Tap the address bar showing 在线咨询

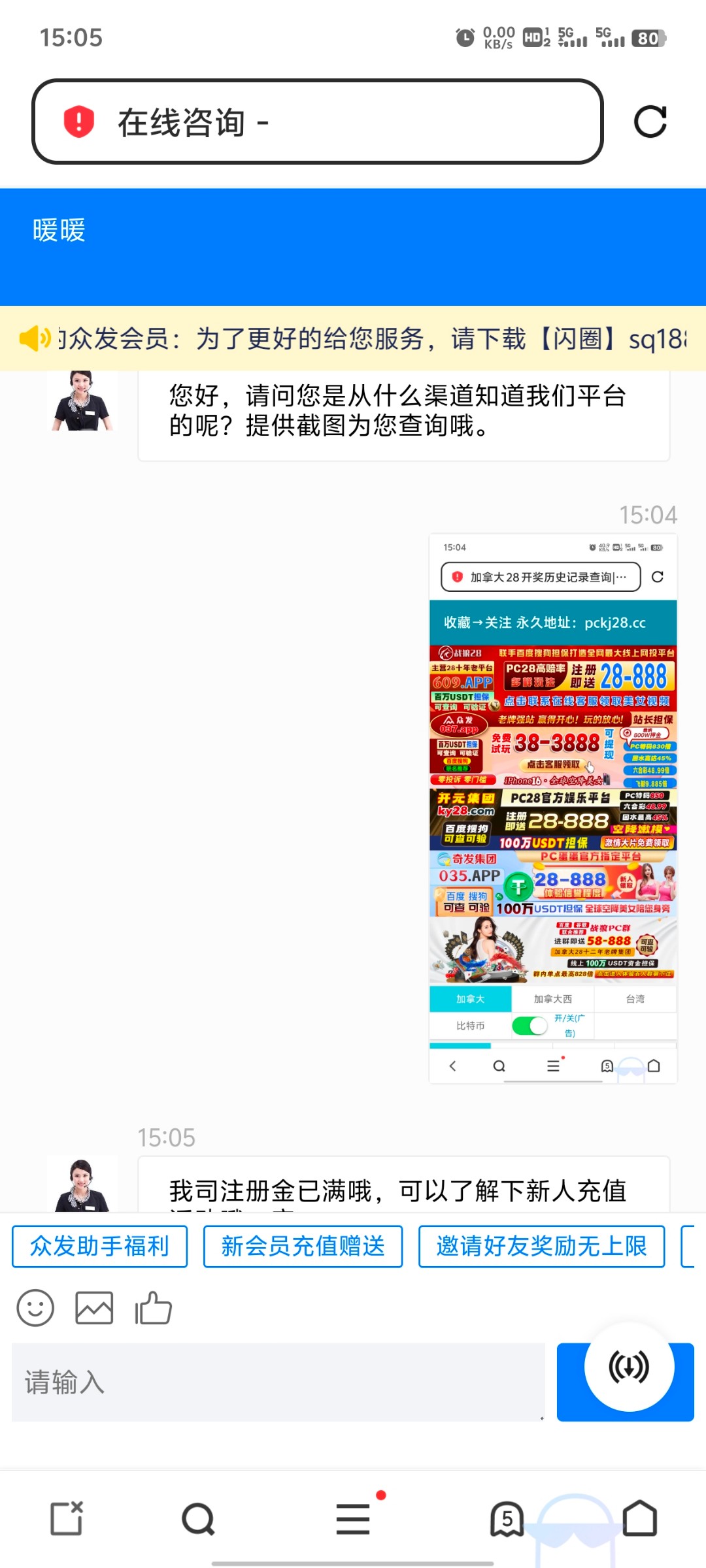[317, 122]
